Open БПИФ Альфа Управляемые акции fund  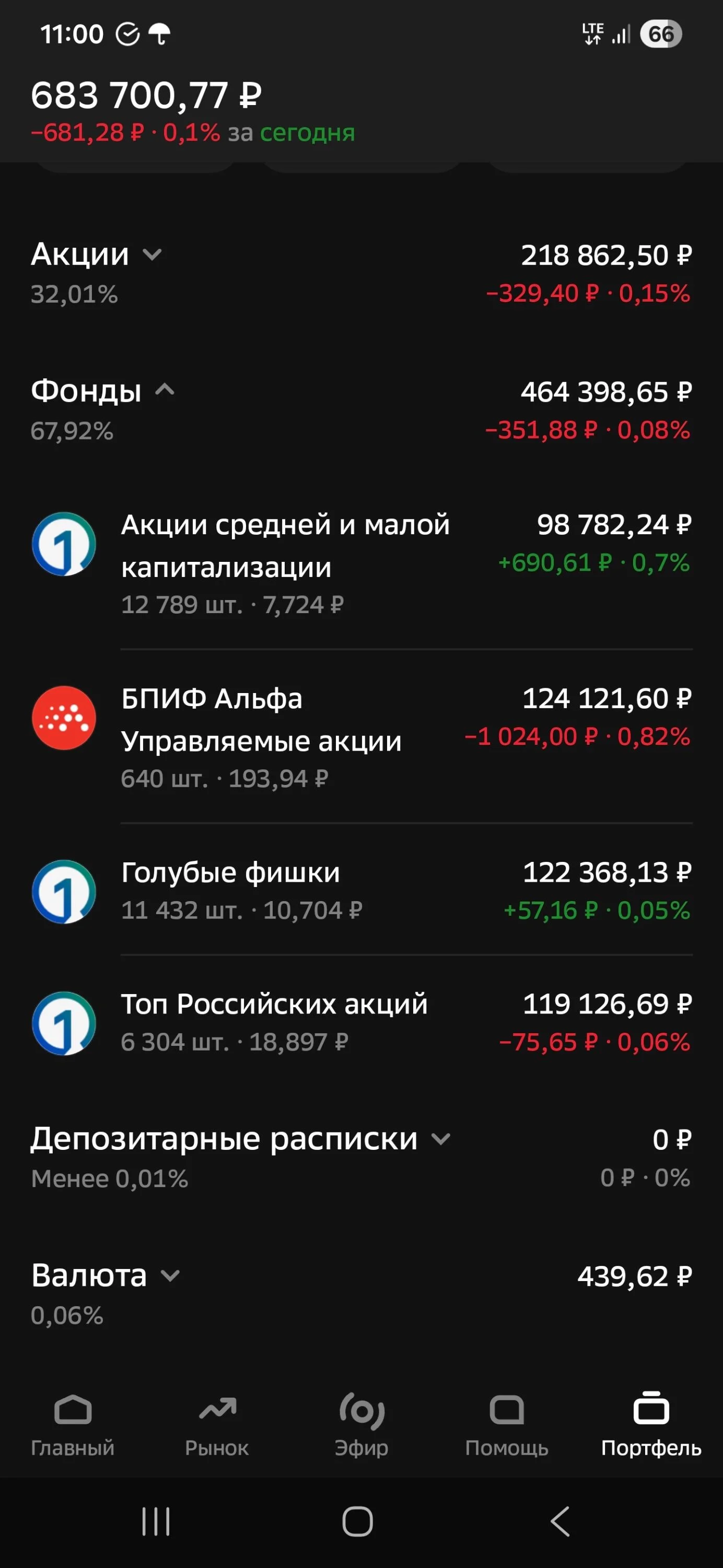tap(361, 737)
